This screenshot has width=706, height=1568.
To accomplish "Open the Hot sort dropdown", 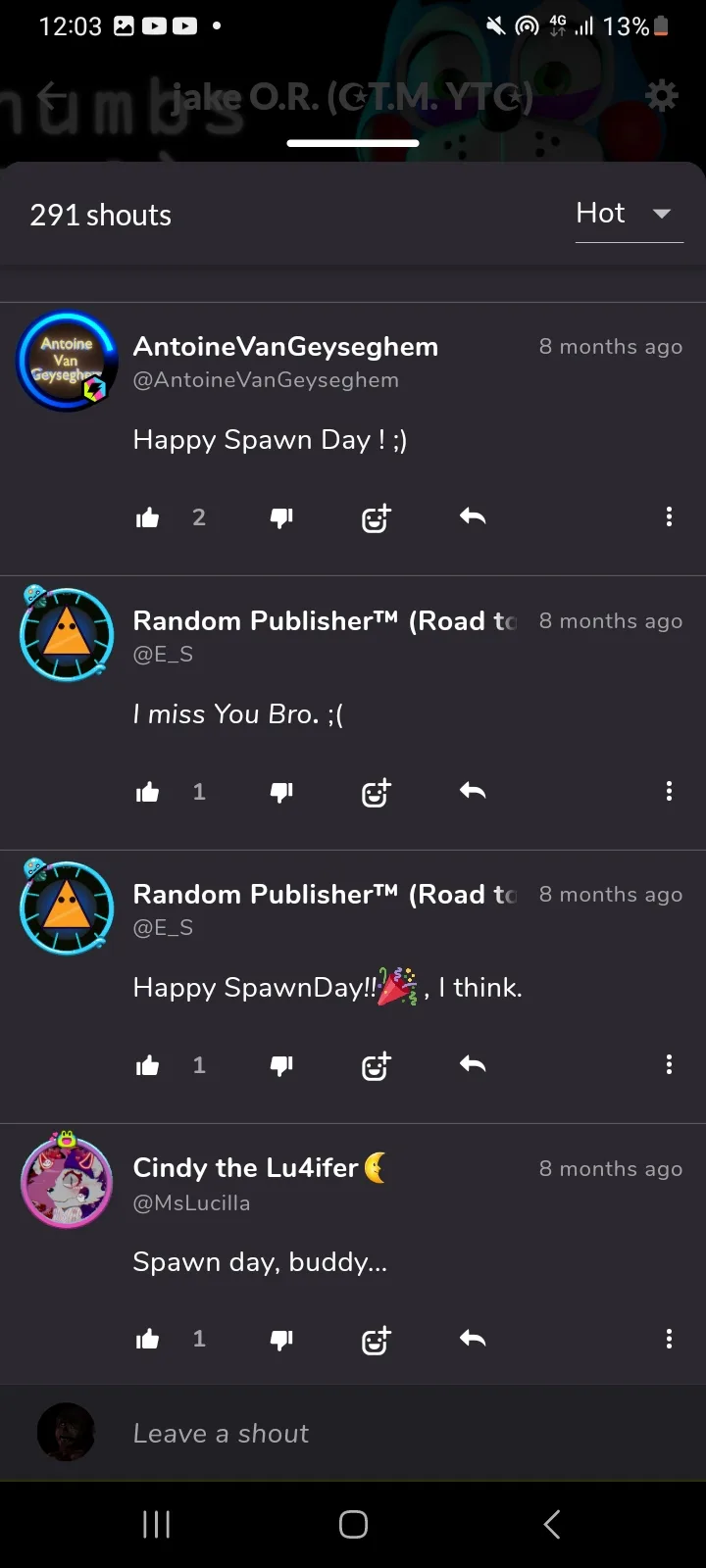I will [x=628, y=214].
